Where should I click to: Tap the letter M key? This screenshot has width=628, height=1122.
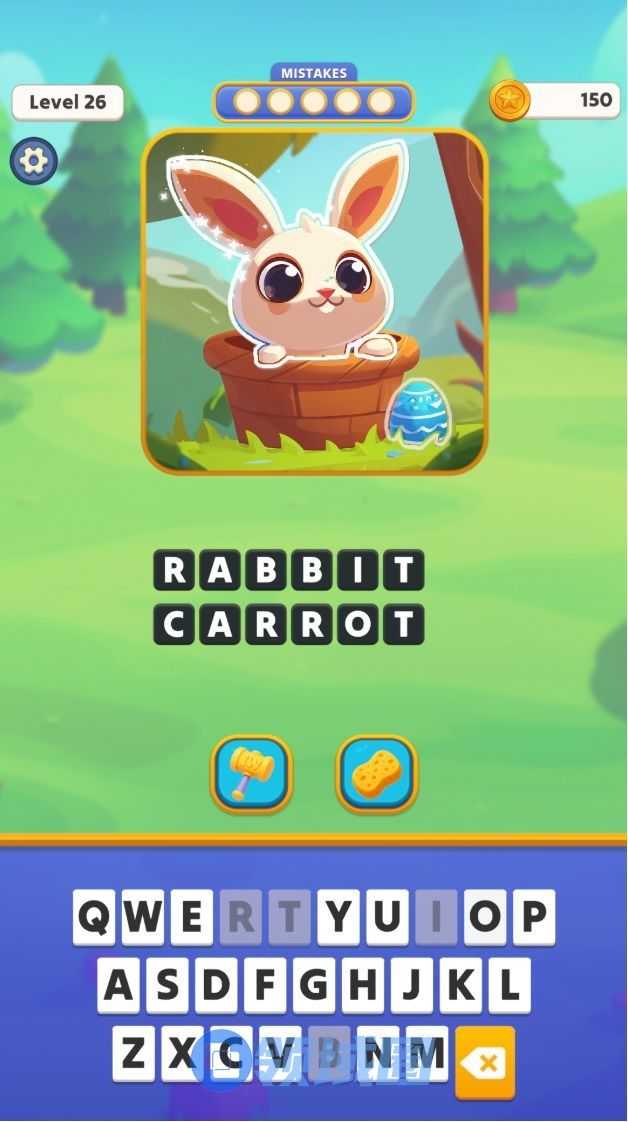(427, 1053)
